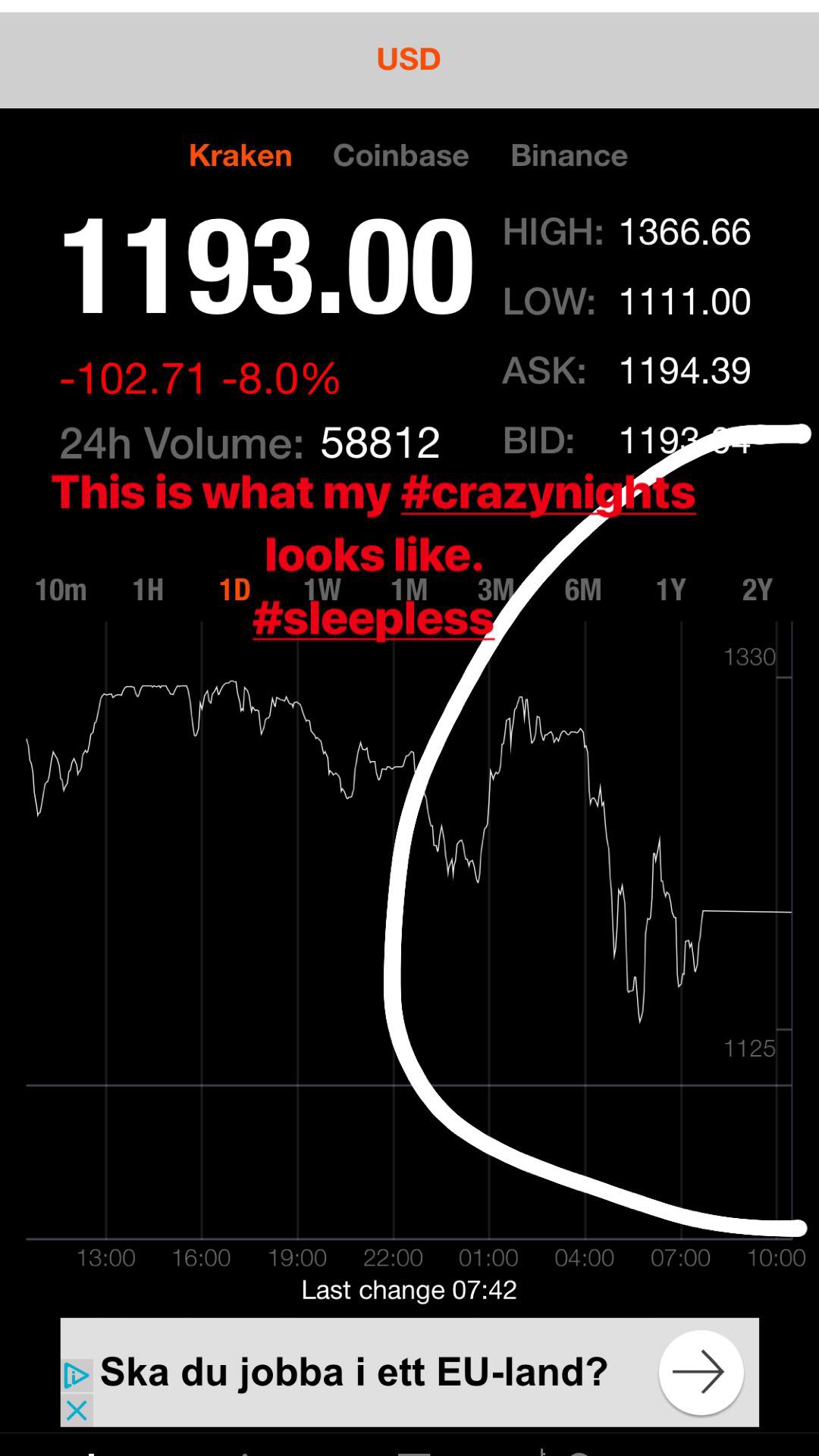Screen dimensions: 819x1456
Task: Switch chart to 6M range
Action: point(582,590)
